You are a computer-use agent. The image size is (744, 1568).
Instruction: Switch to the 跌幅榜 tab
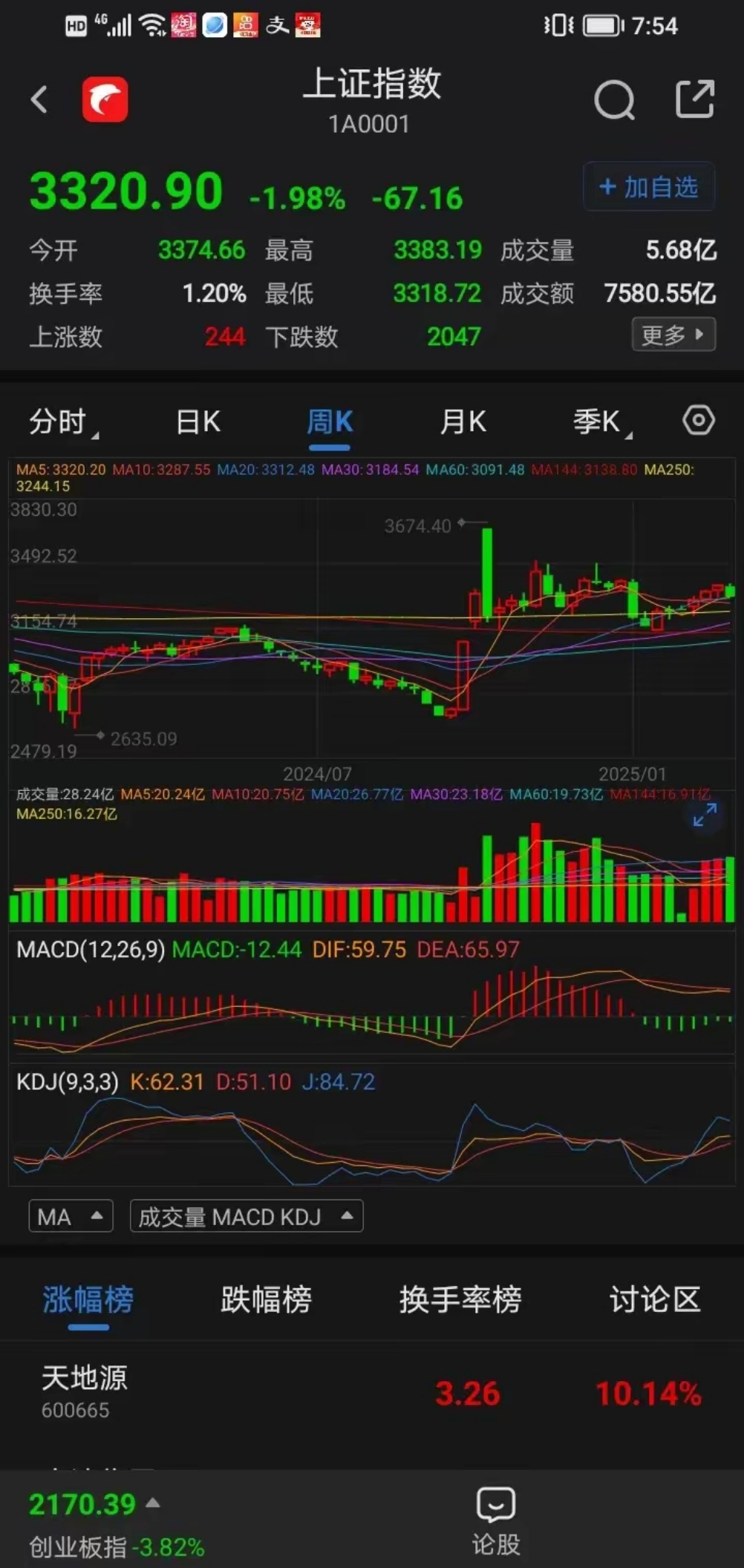(266, 1299)
